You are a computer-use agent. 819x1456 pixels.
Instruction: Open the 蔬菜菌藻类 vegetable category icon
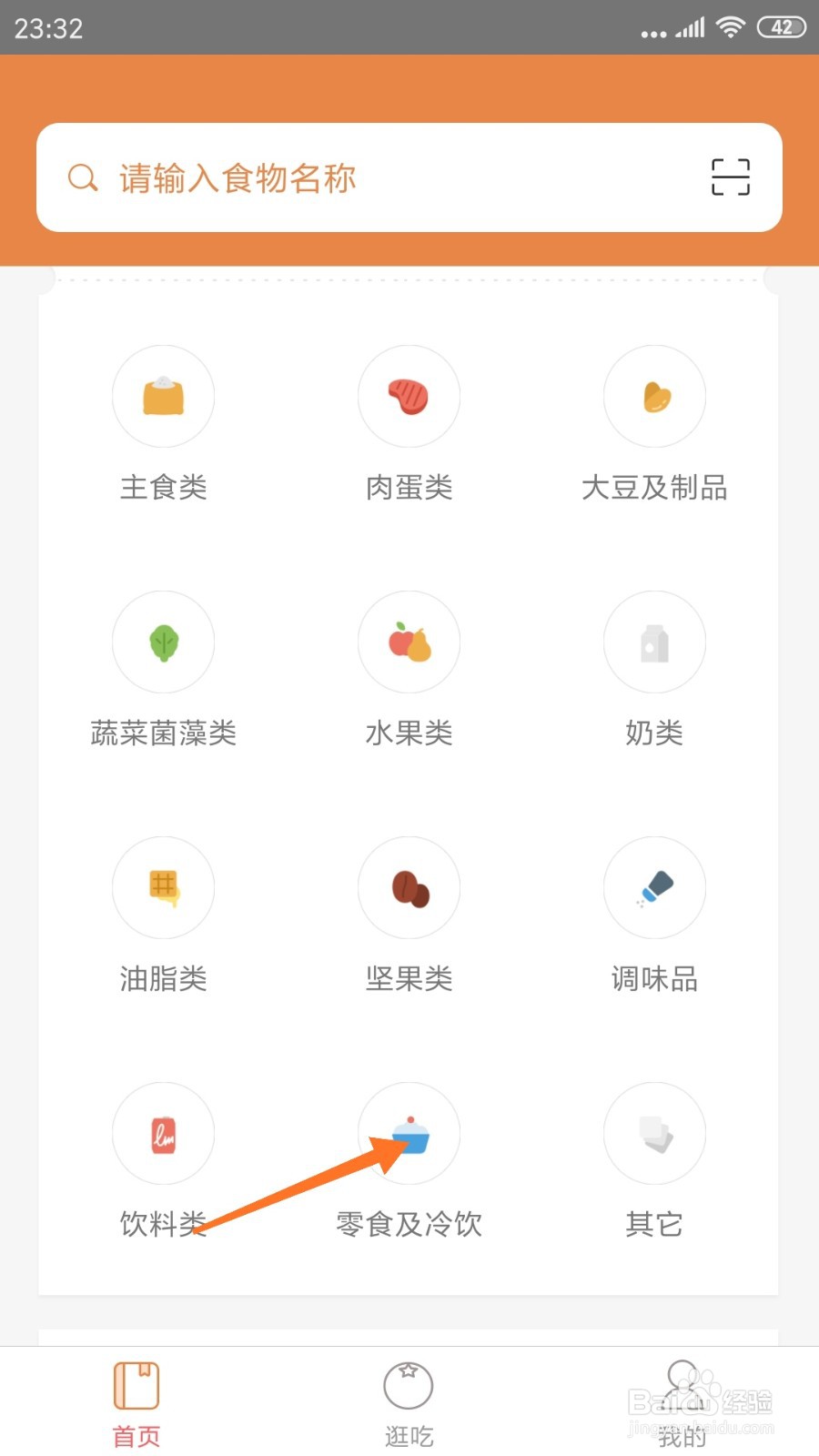coord(163,642)
